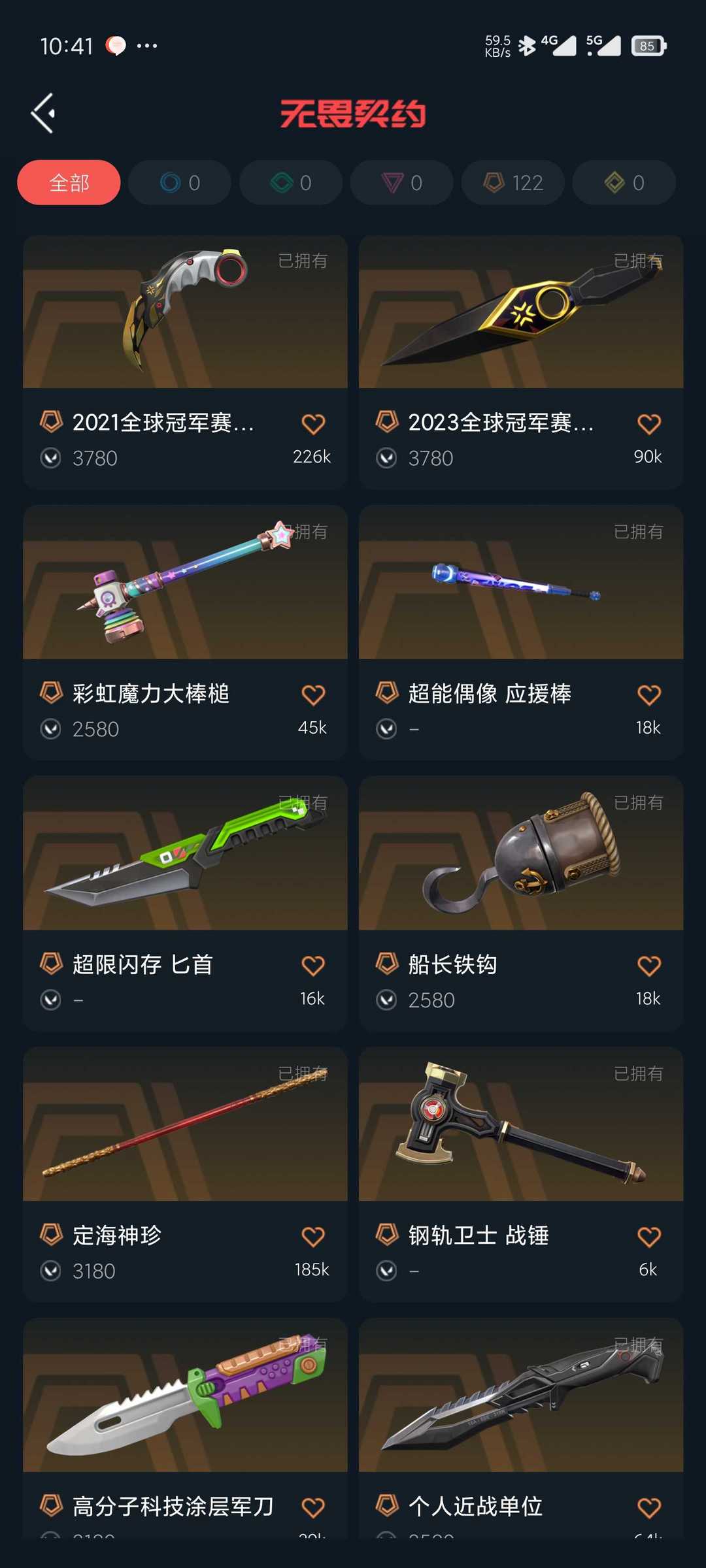706x1568 pixels.
Task: Open the 2021全球冠军赛 karambit card
Action: pyautogui.click(x=185, y=362)
